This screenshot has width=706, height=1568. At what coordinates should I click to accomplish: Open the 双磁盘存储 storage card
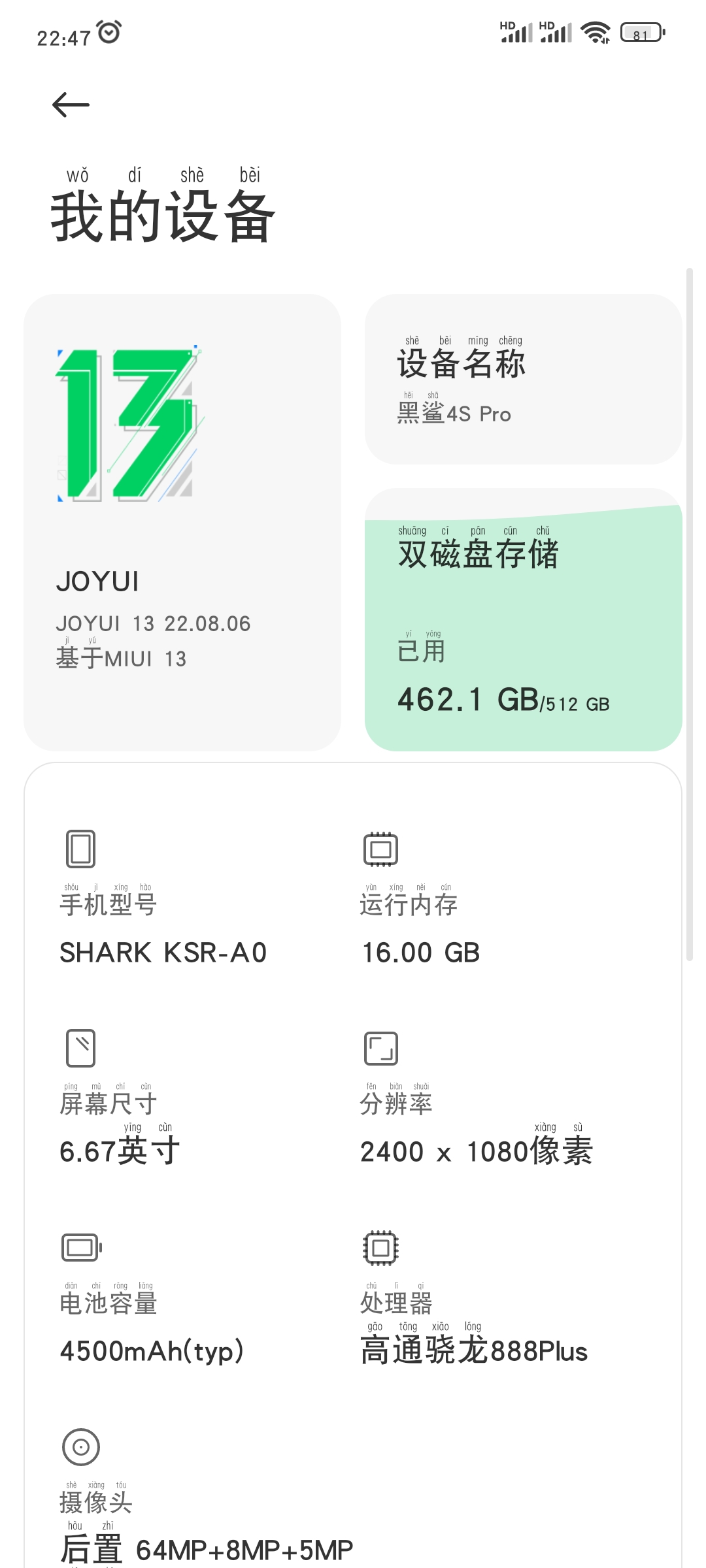[524, 619]
